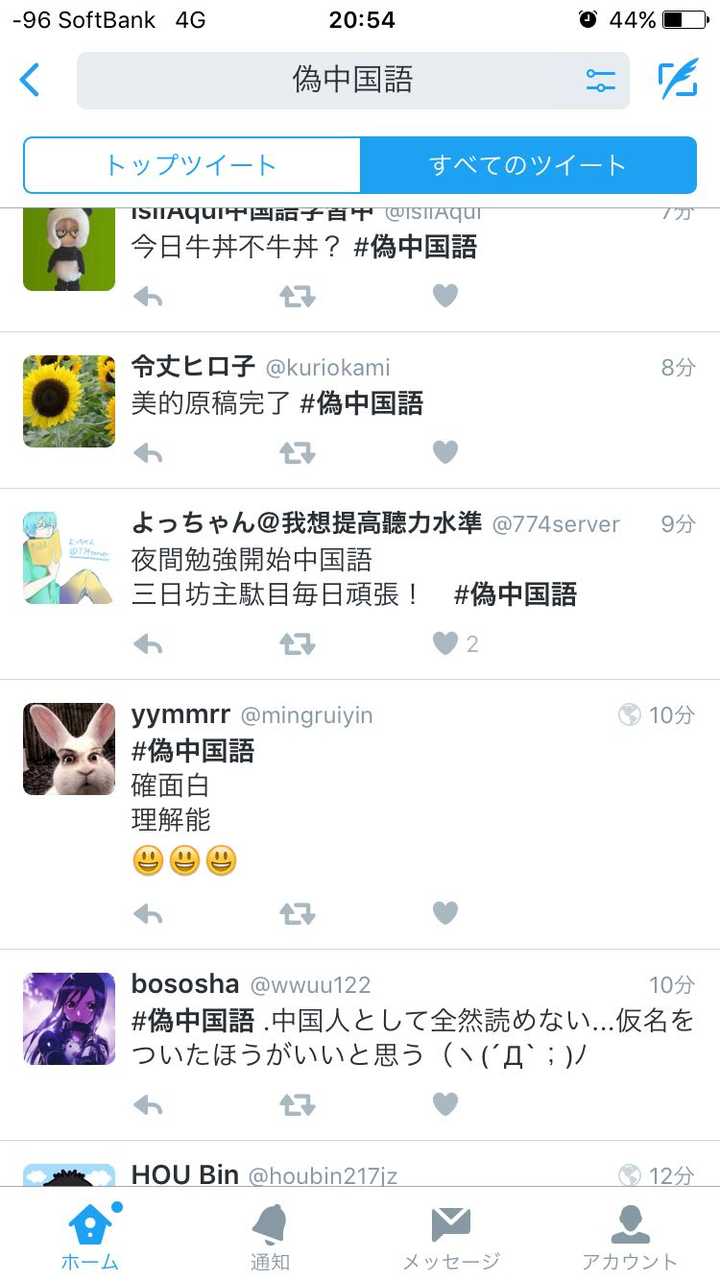Reply to yymmrr's tweet
The image size is (720, 1281).
[148, 913]
